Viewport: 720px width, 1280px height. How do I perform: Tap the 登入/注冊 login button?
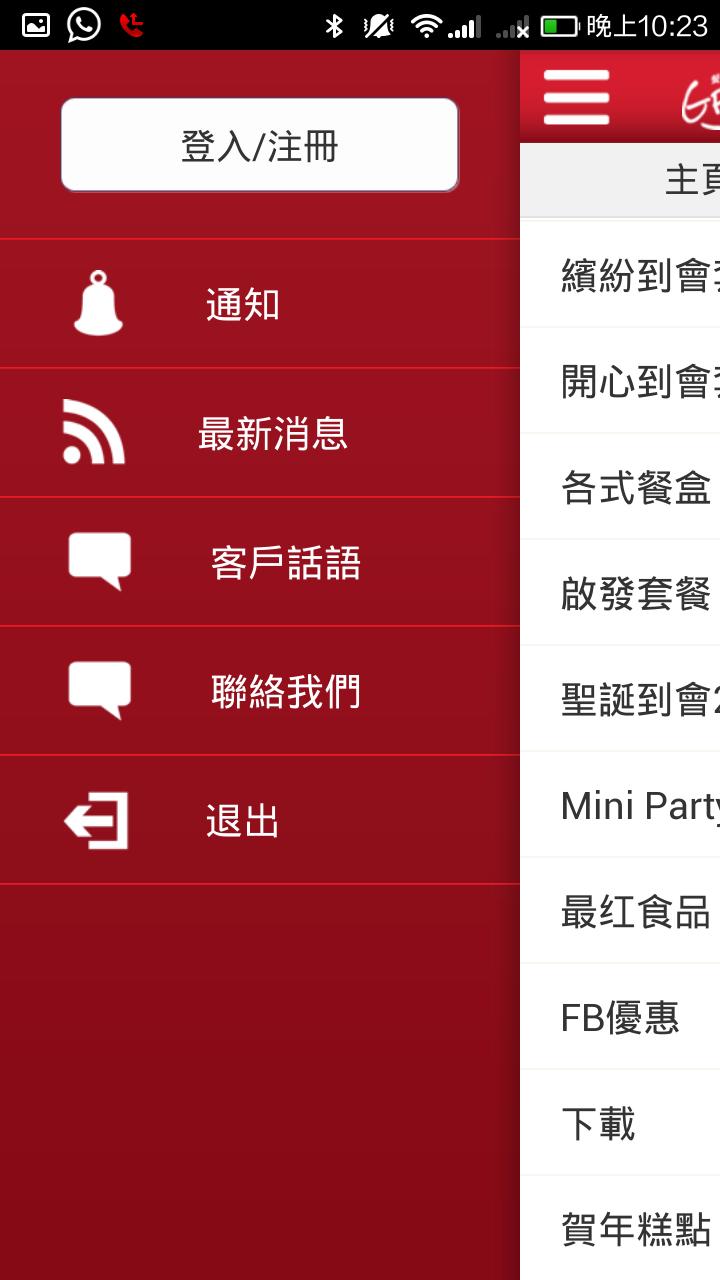[x=259, y=145]
